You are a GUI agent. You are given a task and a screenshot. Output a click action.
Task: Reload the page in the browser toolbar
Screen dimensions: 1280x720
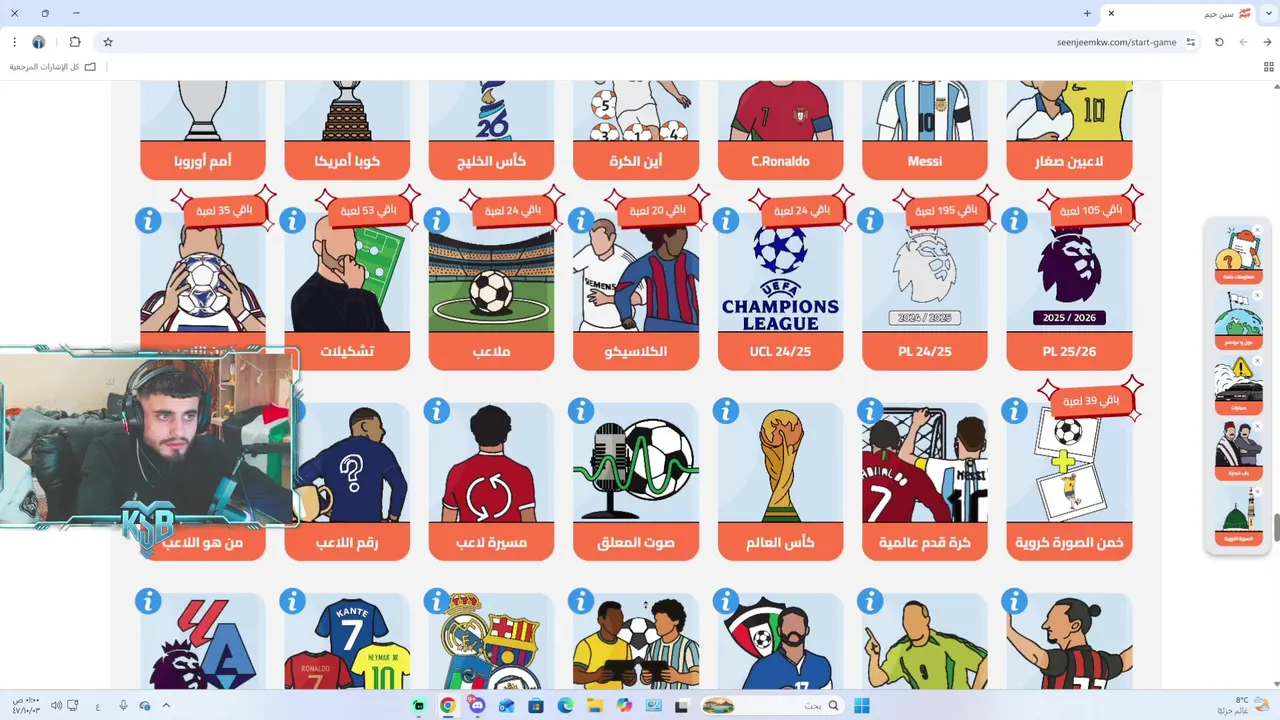(x=1219, y=42)
